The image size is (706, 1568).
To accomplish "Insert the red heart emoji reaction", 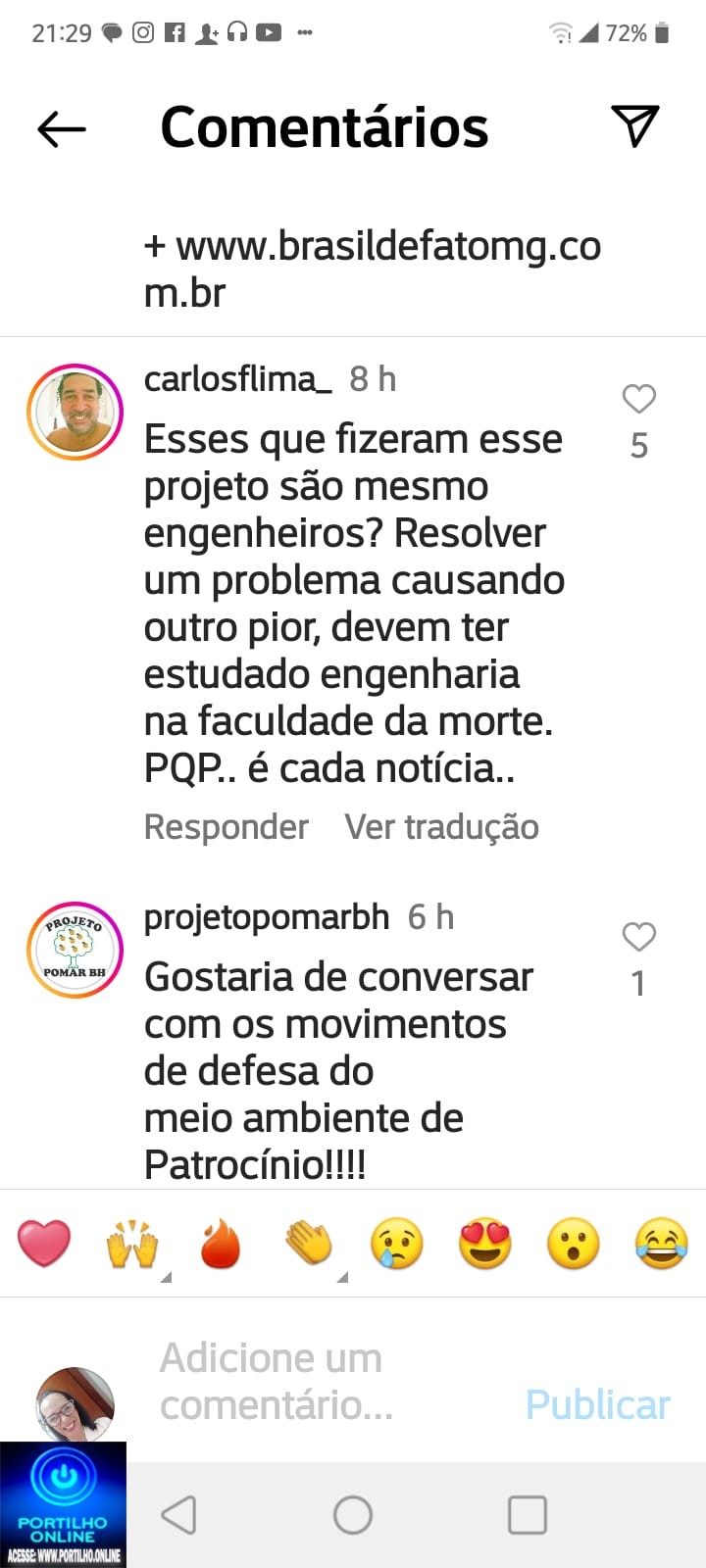I will [44, 1244].
